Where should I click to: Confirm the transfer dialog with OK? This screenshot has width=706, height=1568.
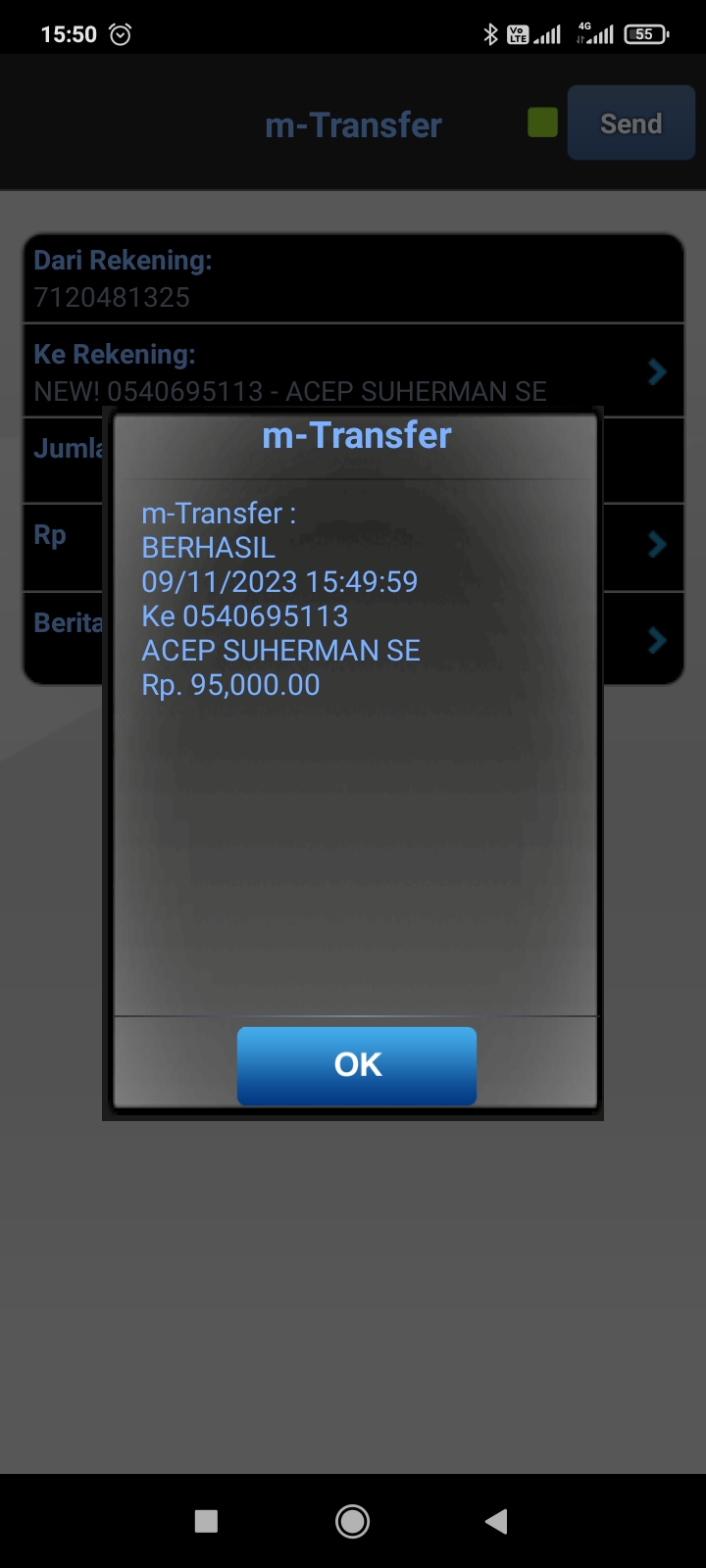coord(357,1065)
